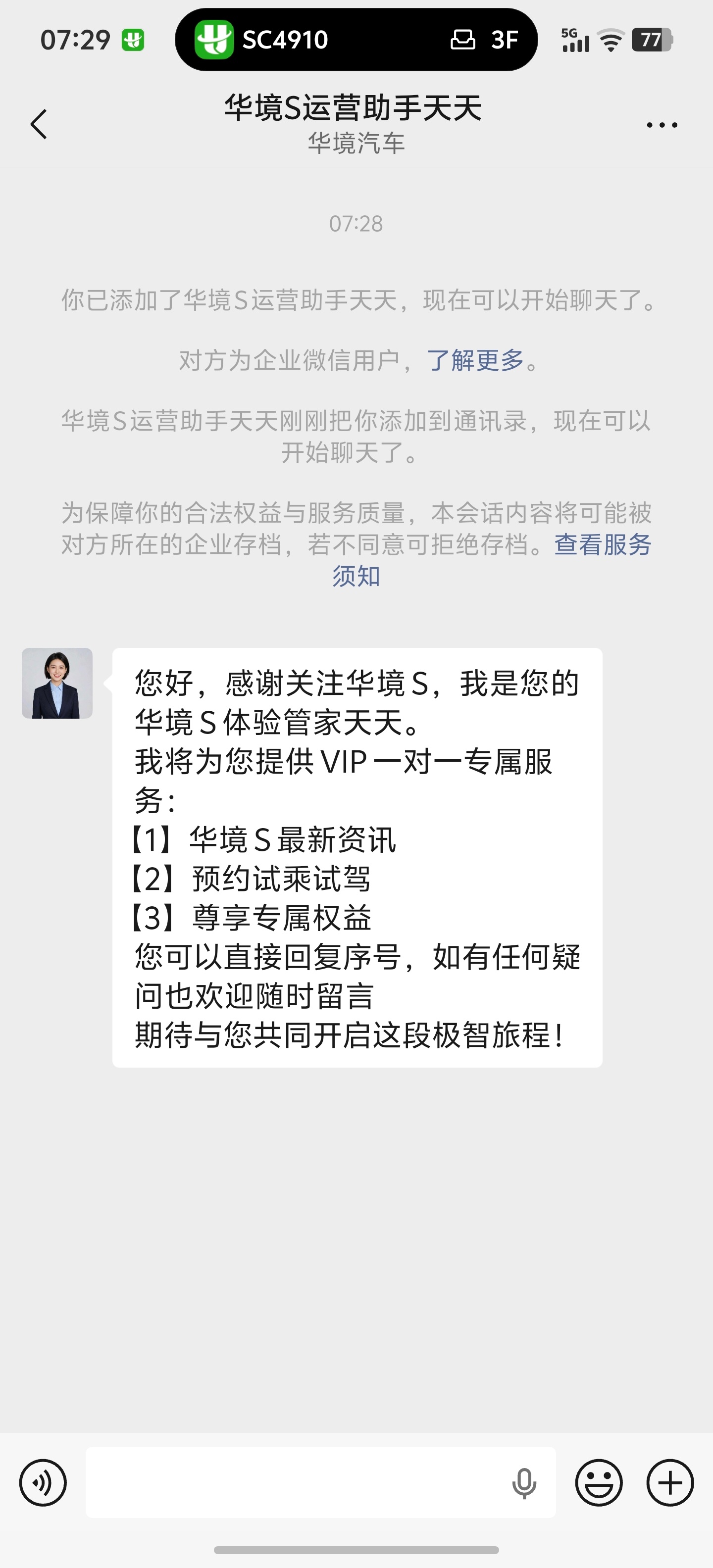Tap the back arrow to leave the chat
The height and width of the screenshot is (1568, 713).
(x=38, y=124)
